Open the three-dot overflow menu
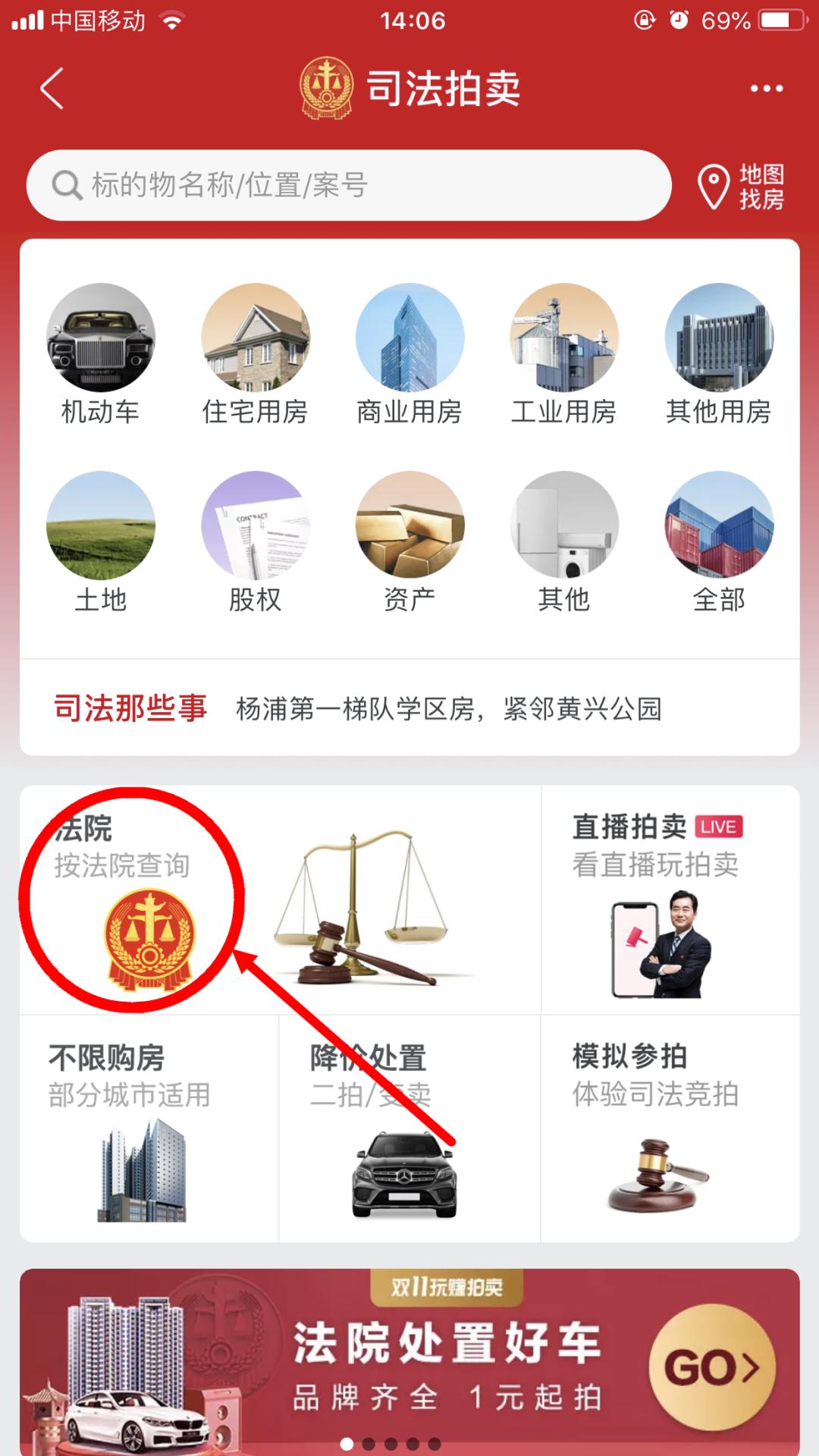 tap(766, 89)
